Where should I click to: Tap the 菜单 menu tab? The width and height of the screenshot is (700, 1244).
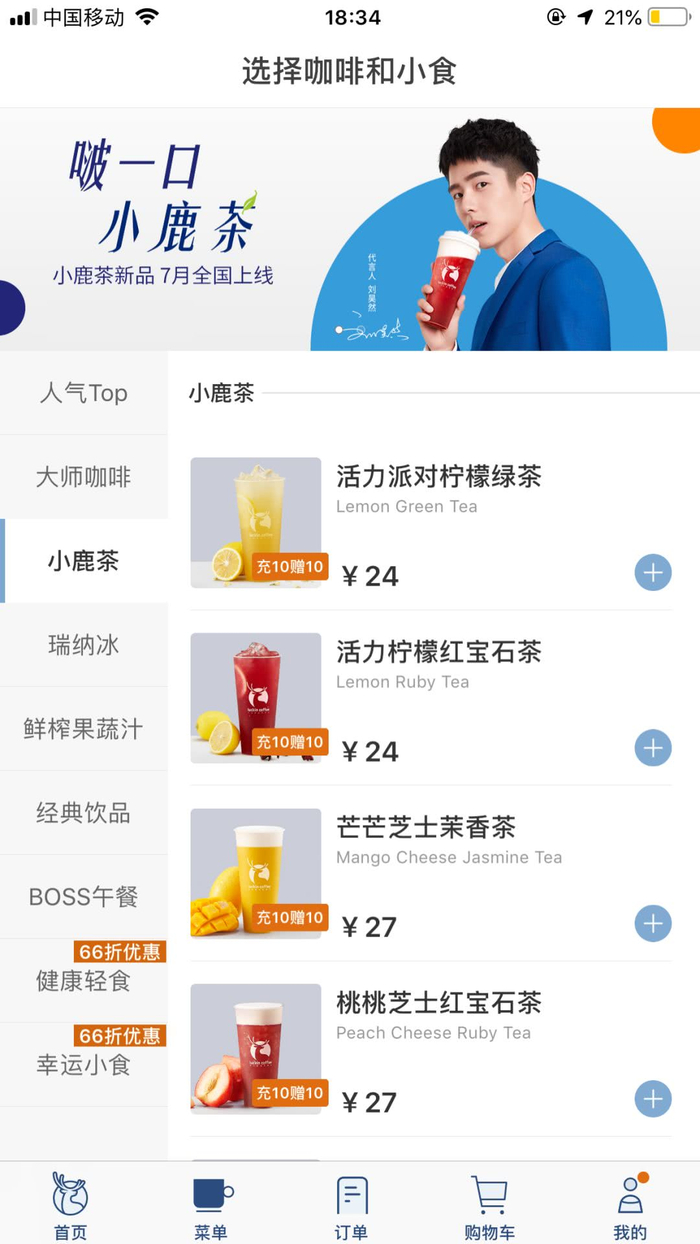(211, 1205)
